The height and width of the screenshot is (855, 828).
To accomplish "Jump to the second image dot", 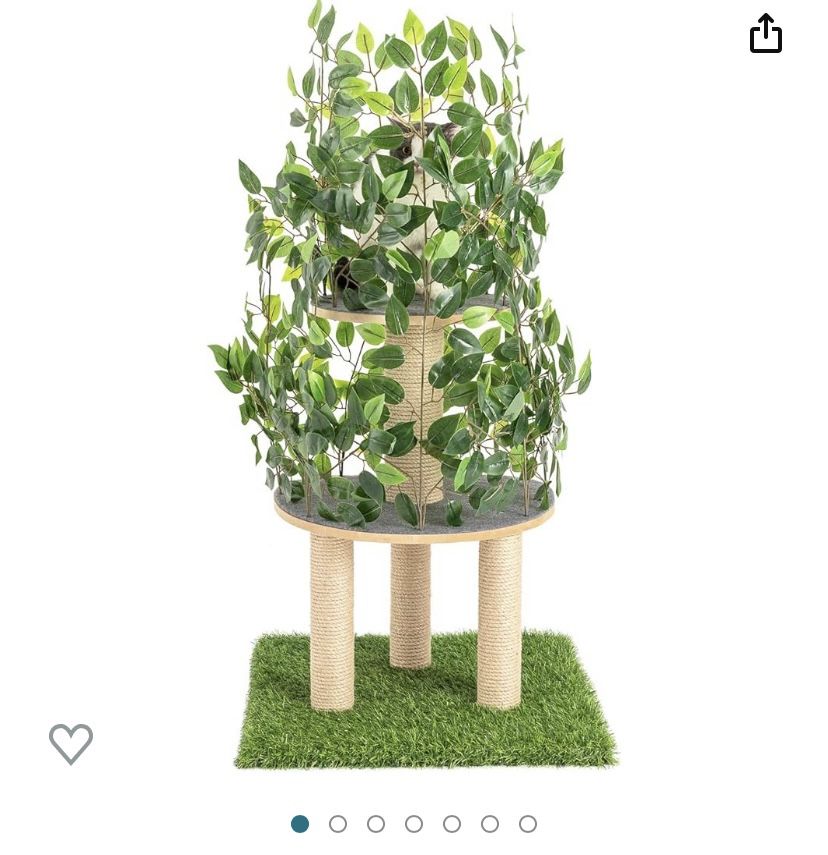I will (x=338, y=824).
